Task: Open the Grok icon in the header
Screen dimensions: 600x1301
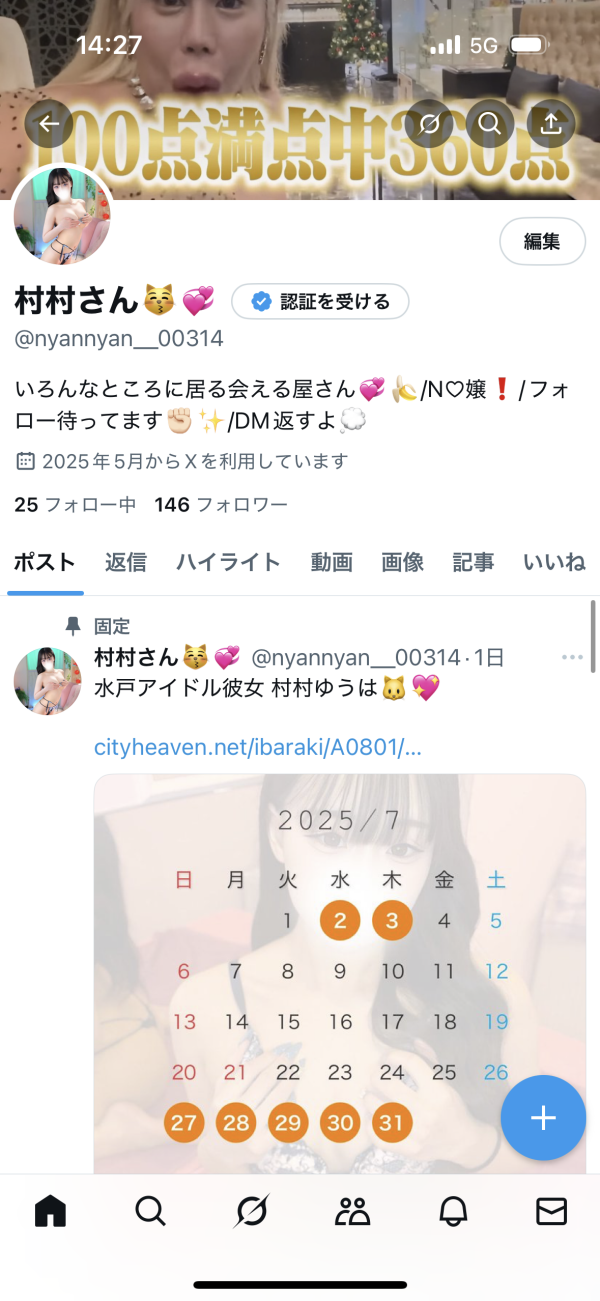Action: coord(430,124)
